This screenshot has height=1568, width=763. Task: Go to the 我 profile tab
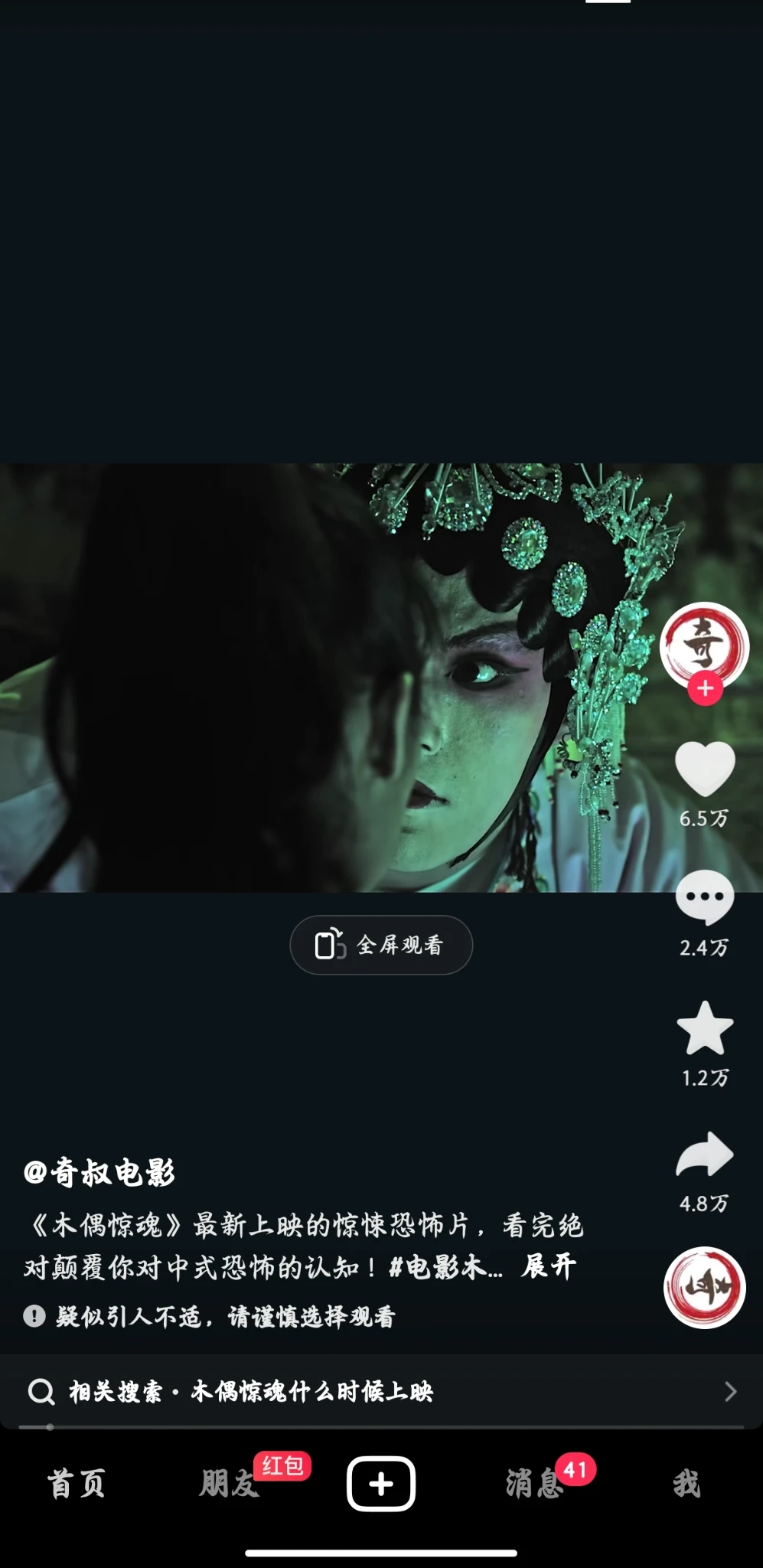coord(686,1484)
